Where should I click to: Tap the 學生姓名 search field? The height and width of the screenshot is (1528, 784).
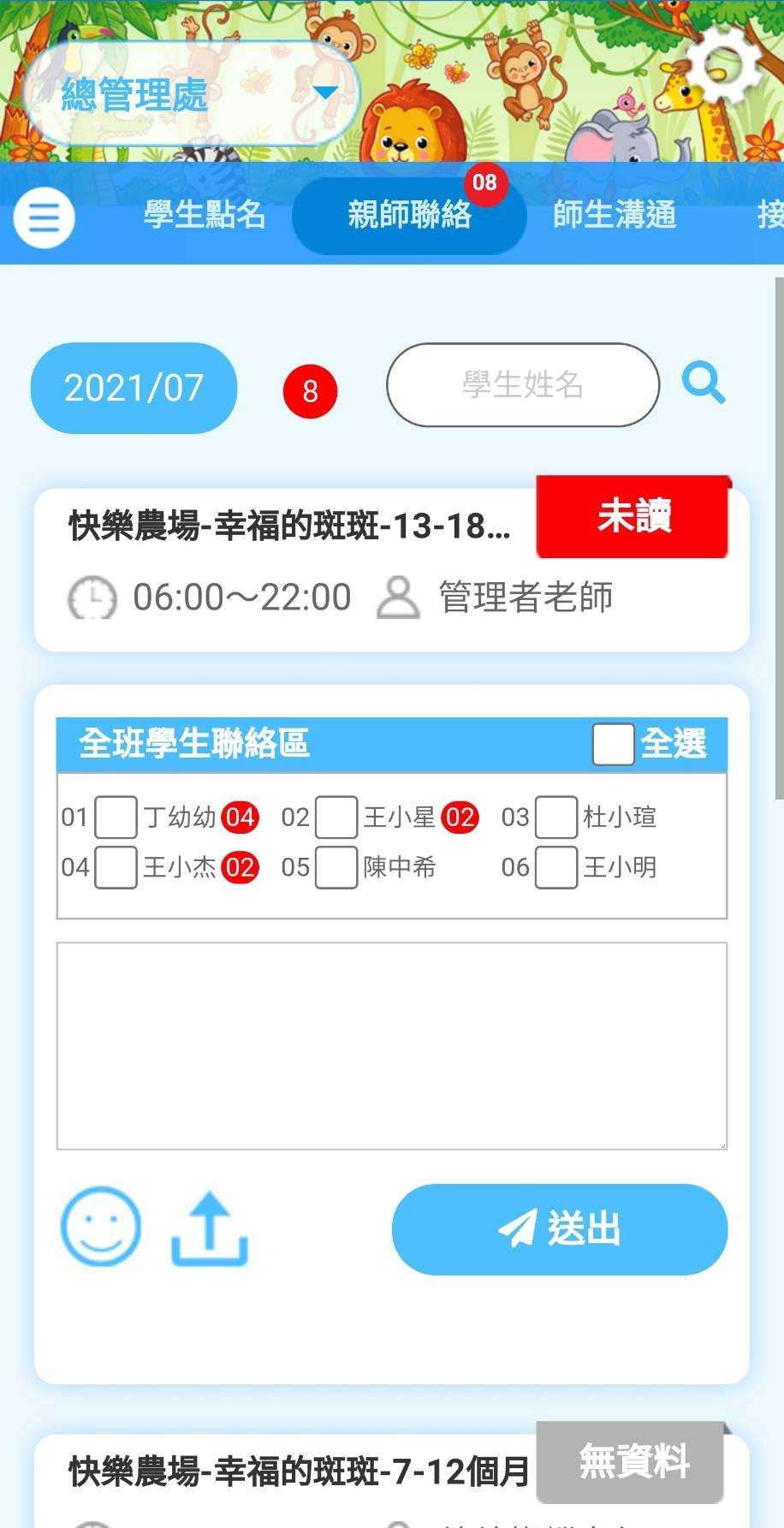pyautogui.click(x=522, y=385)
